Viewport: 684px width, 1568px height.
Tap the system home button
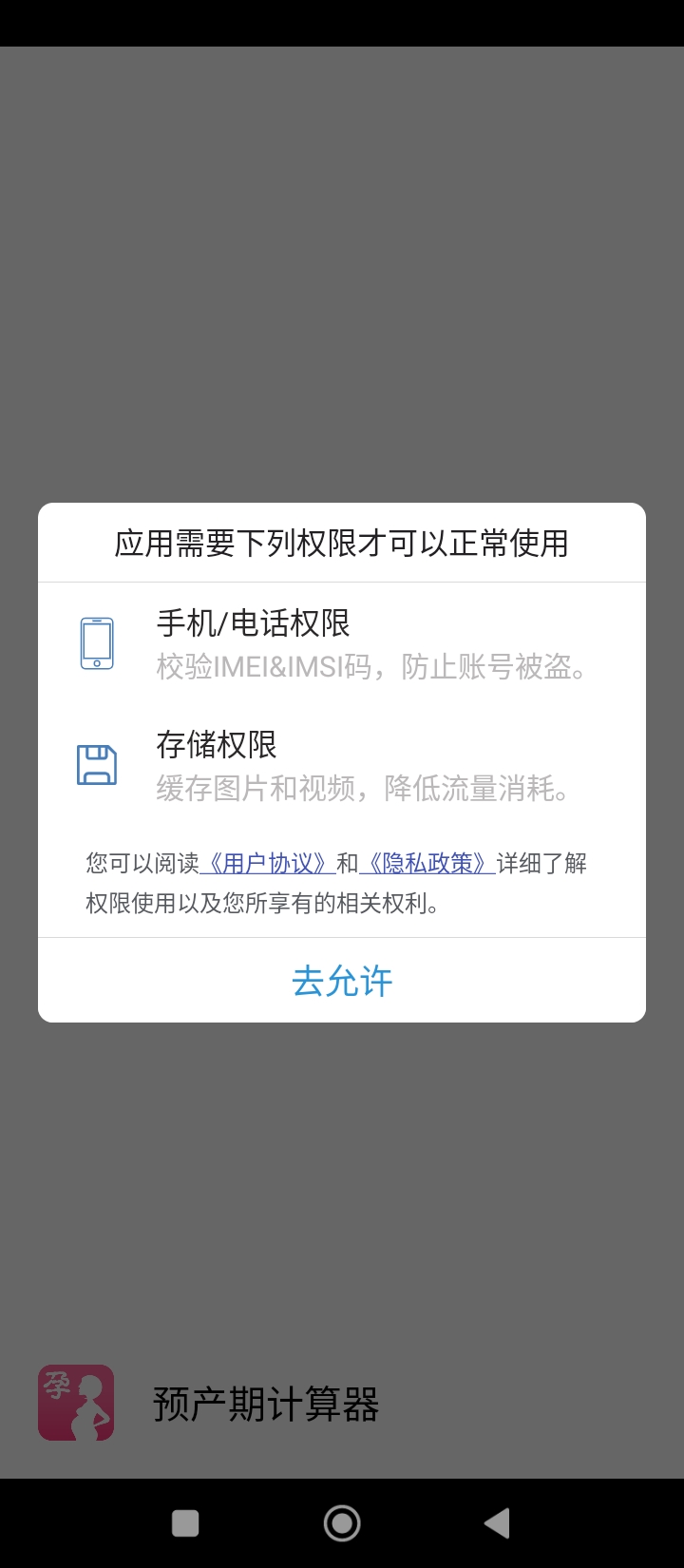tap(342, 1523)
